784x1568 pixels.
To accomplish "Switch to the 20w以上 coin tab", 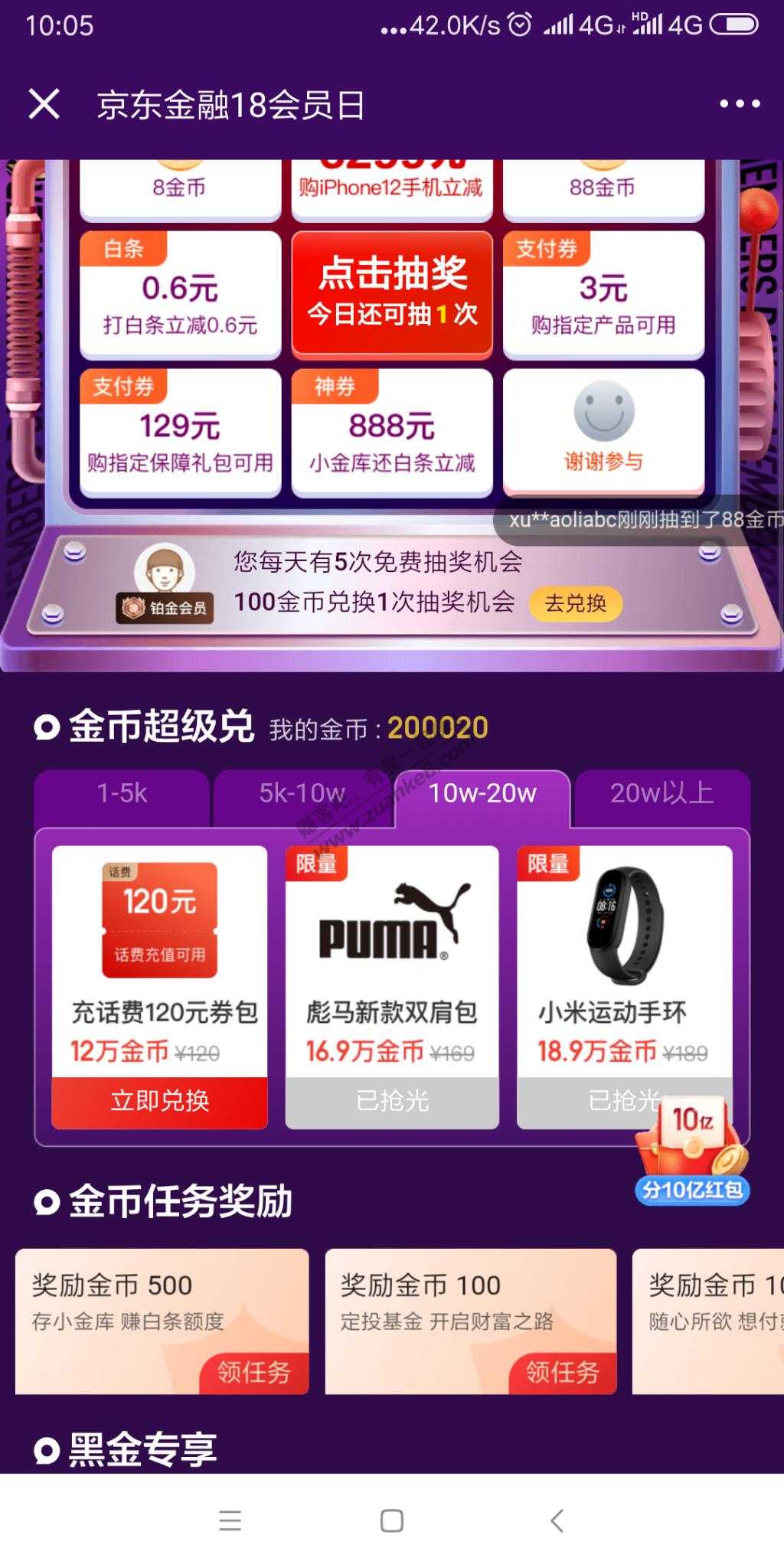I will tap(662, 794).
